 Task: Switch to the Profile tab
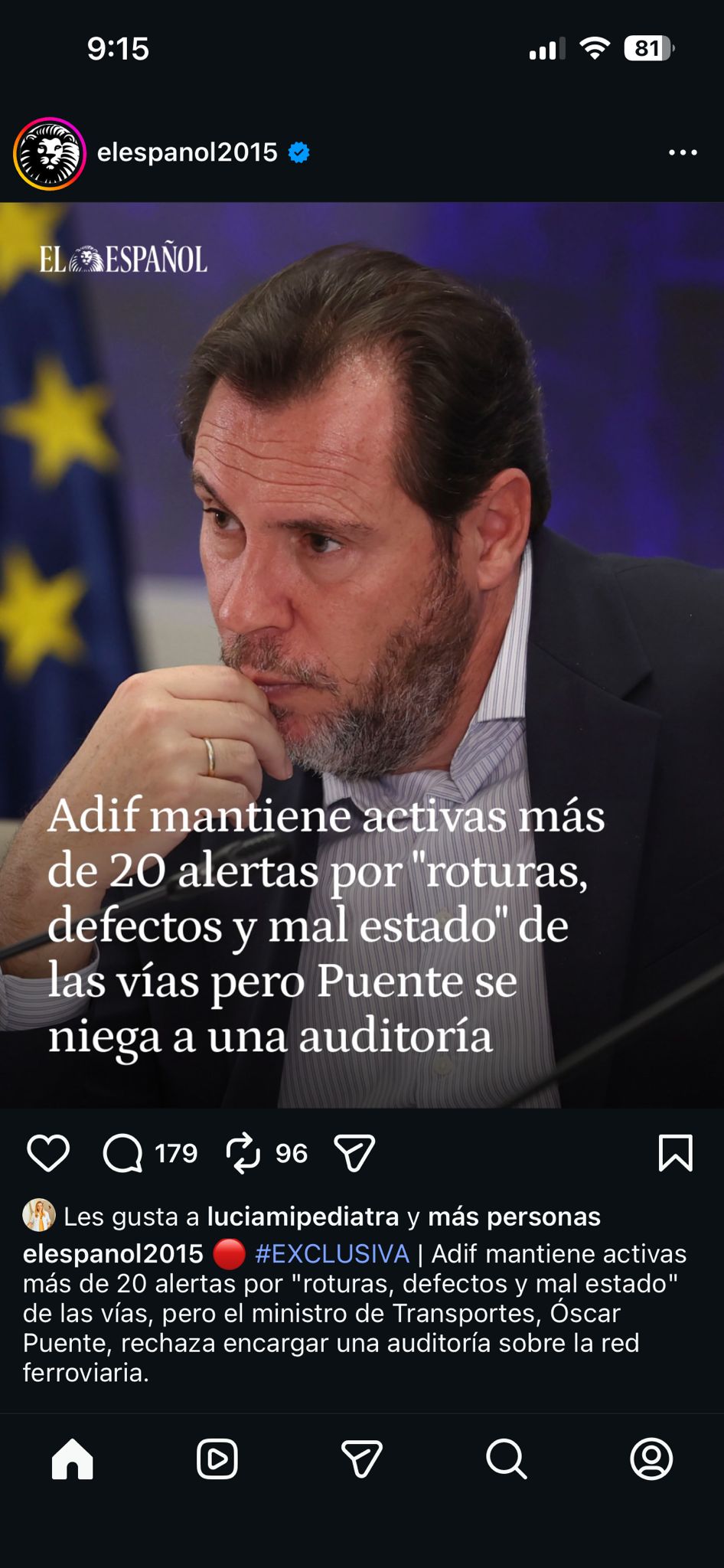coord(651,1459)
